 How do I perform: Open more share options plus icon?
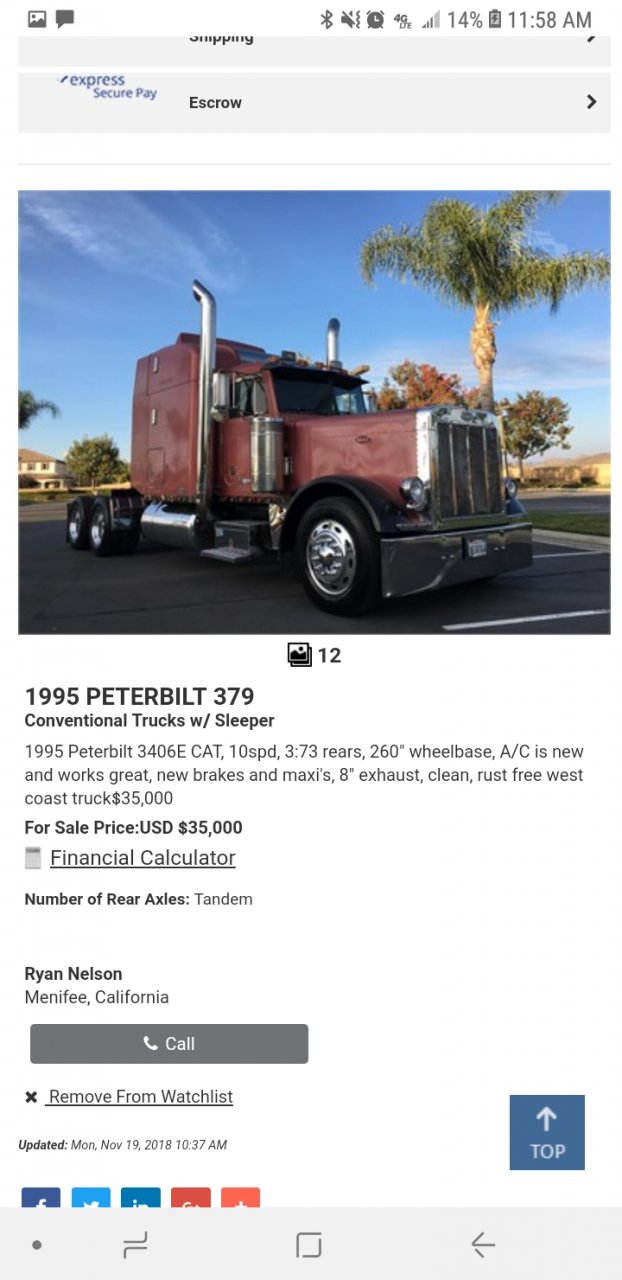pyautogui.click(x=240, y=1198)
